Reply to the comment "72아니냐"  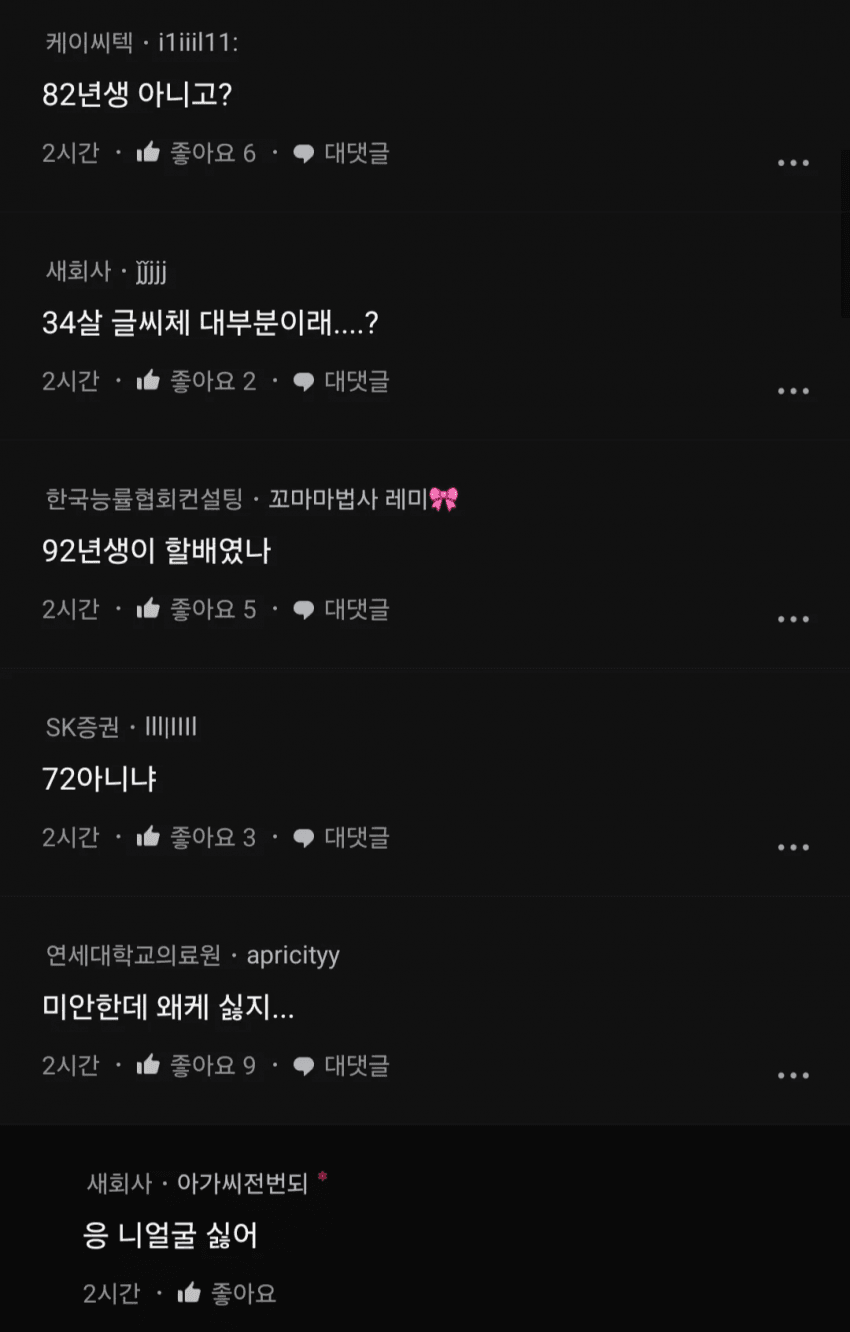(340, 837)
